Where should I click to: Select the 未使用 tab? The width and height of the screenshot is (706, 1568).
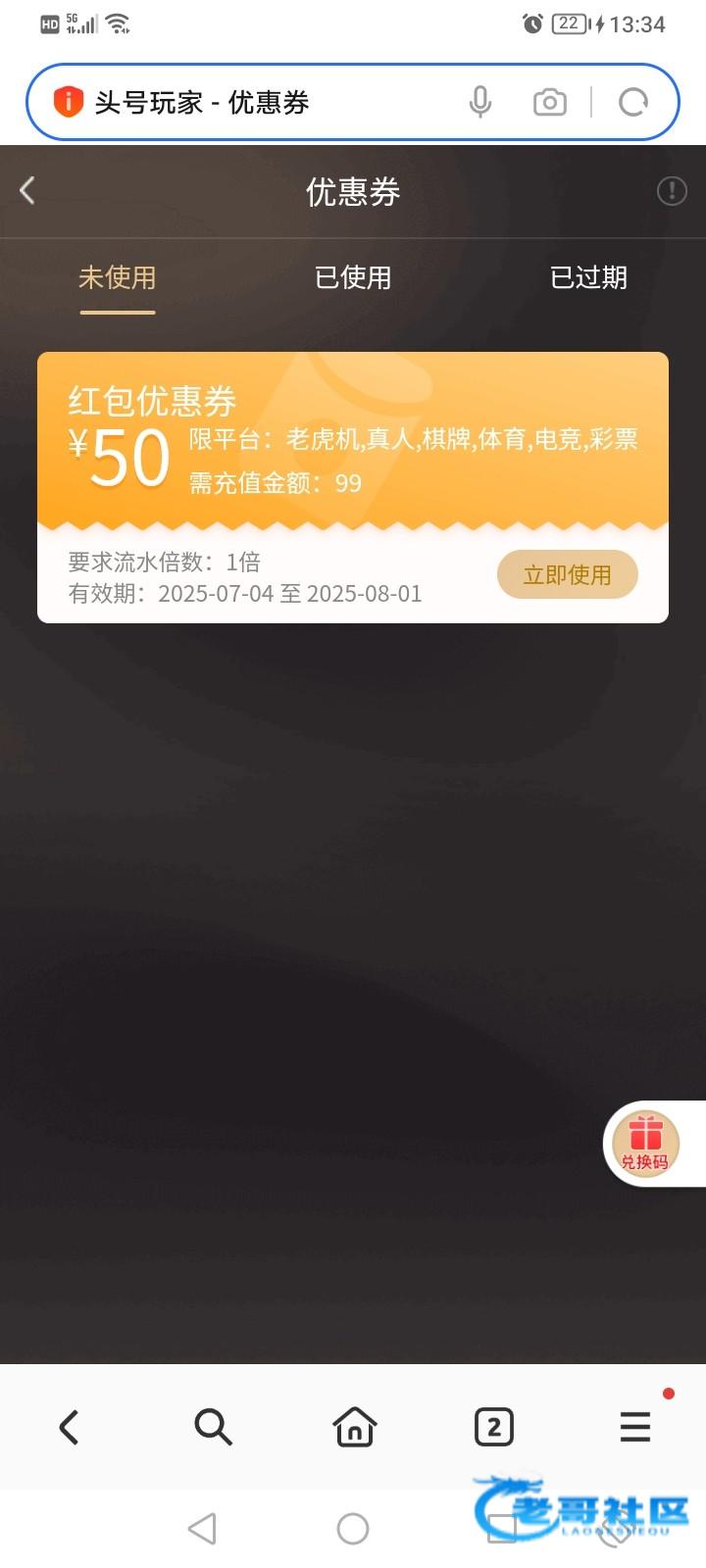click(x=118, y=277)
